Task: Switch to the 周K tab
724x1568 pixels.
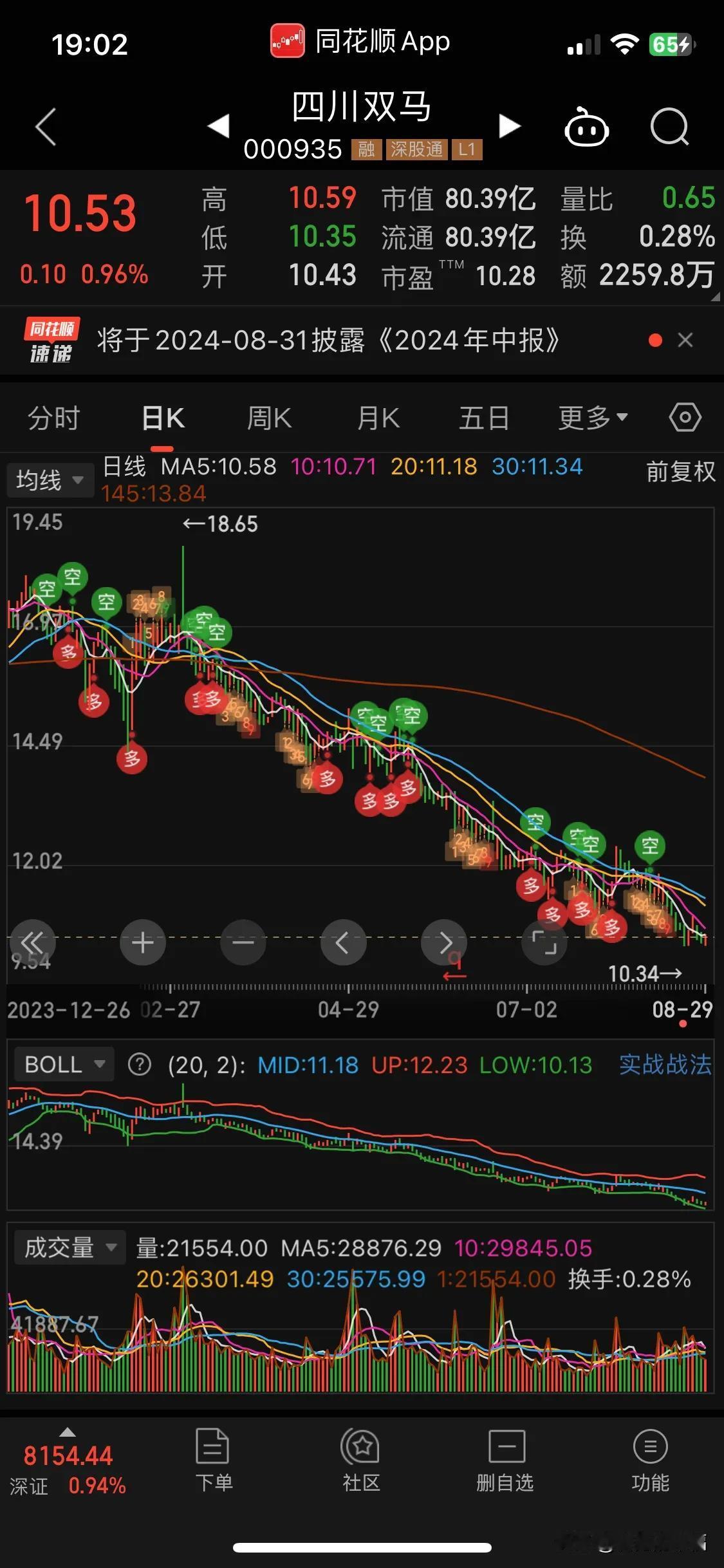Action: click(x=270, y=418)
